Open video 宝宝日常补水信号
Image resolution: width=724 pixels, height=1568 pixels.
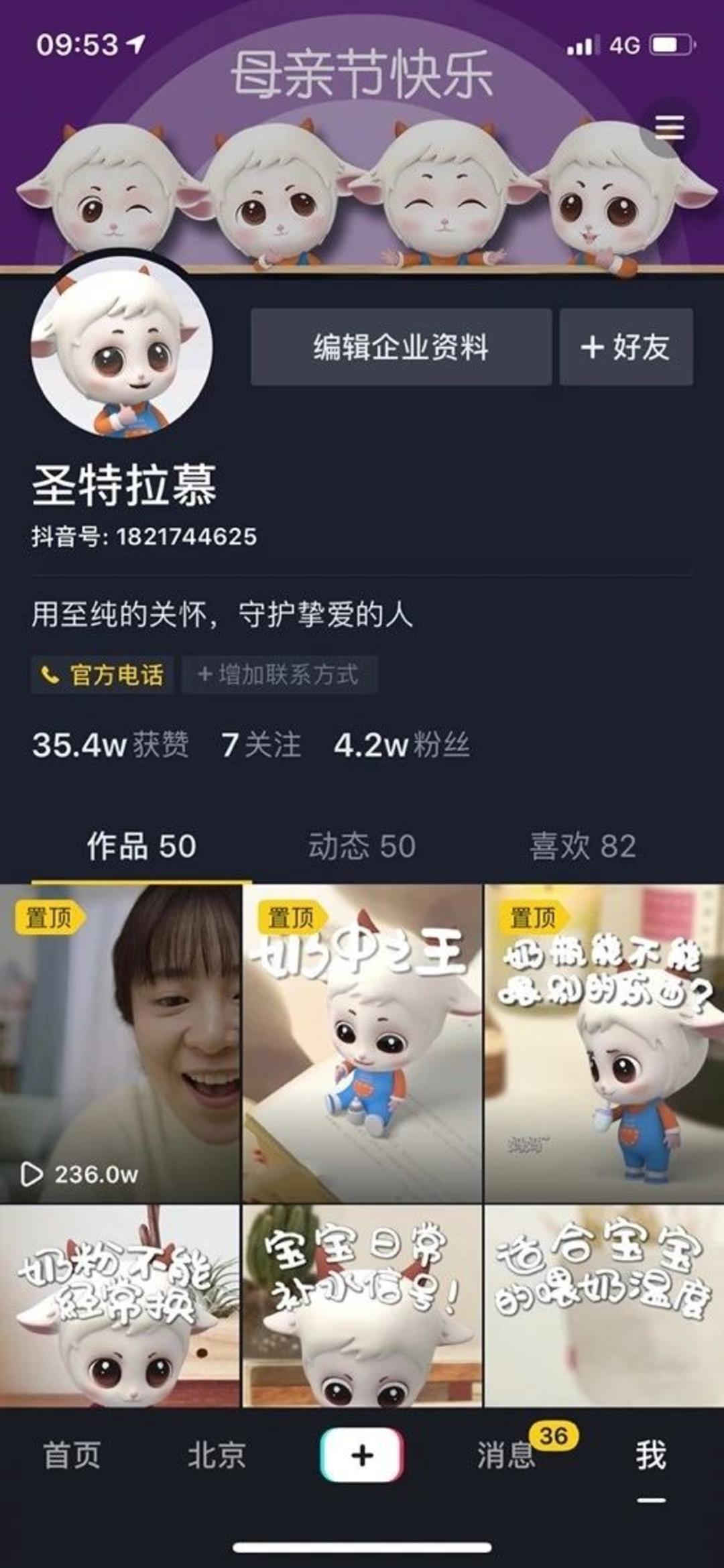point(362,1305)
